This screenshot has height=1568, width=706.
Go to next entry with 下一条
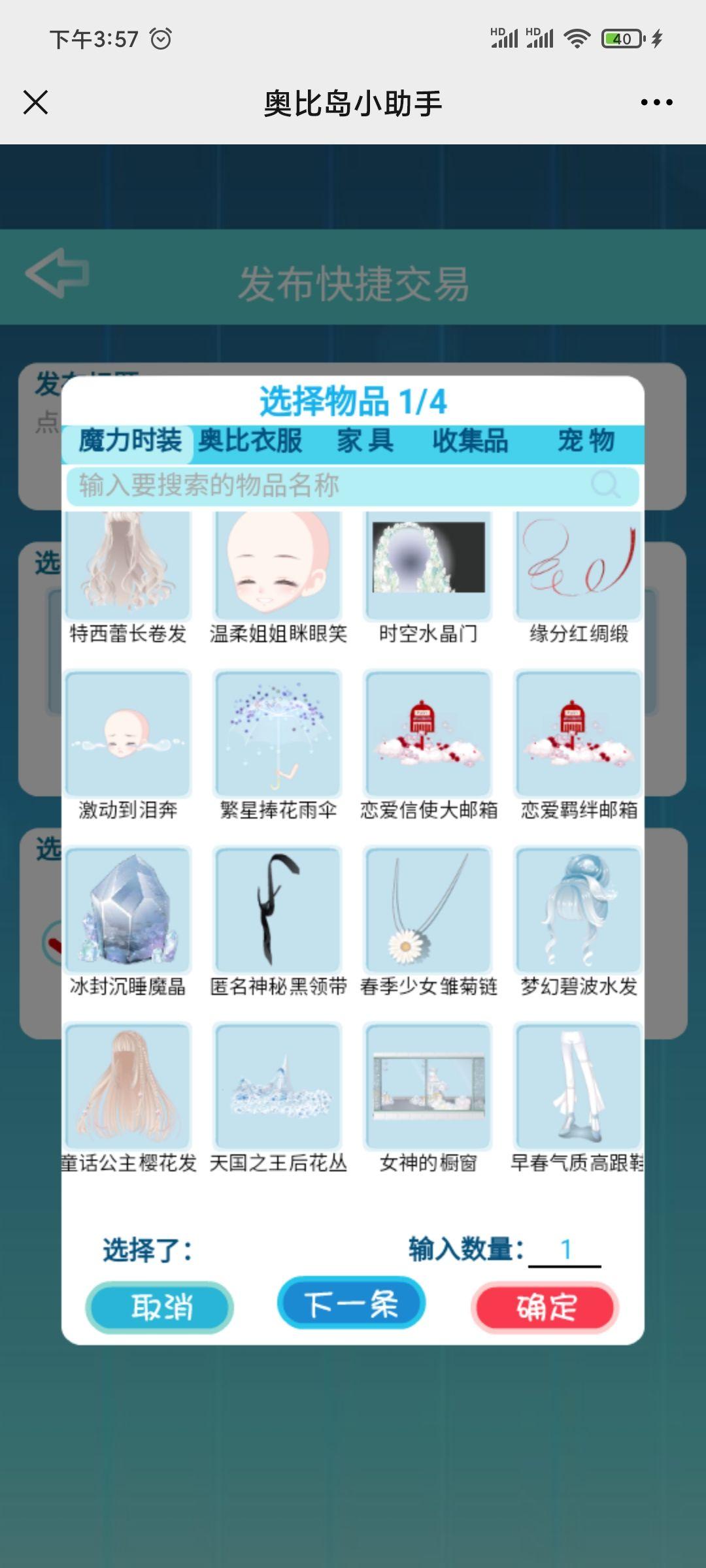[x=352, y=1303]
